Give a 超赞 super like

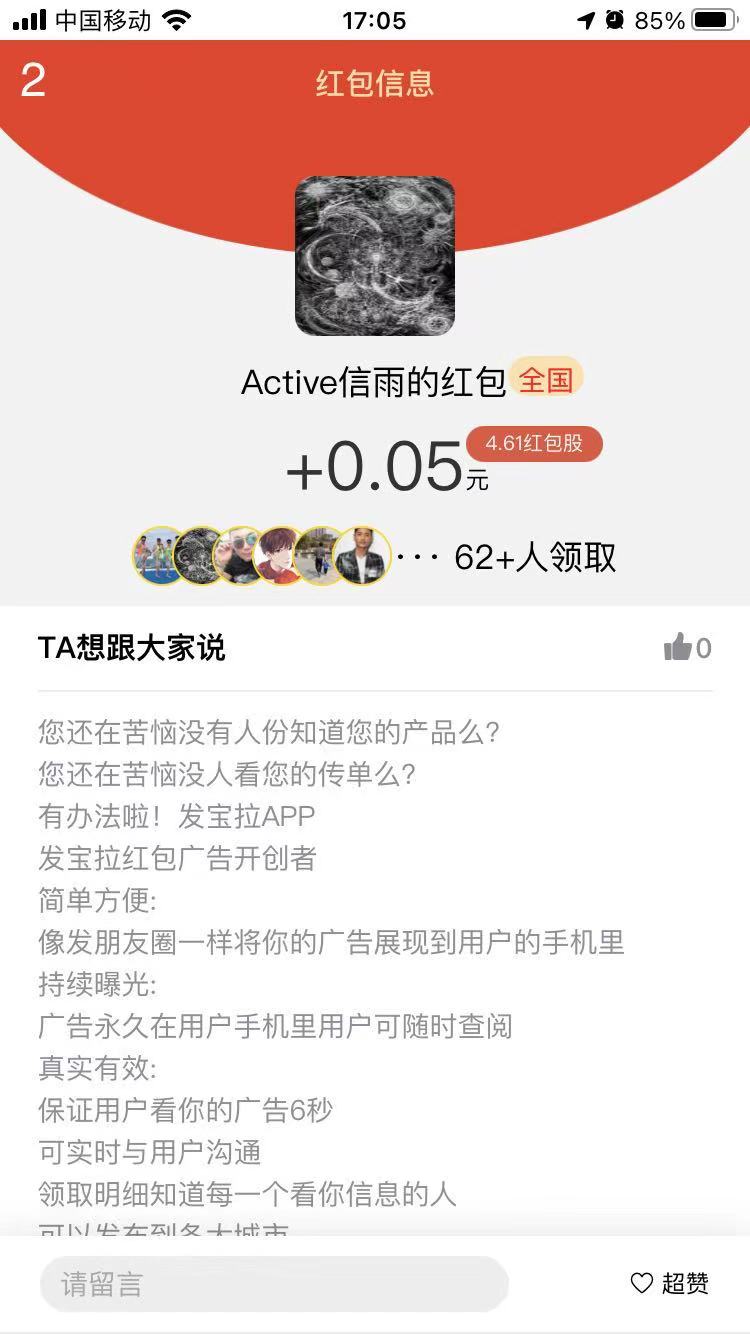point(669,1284)
